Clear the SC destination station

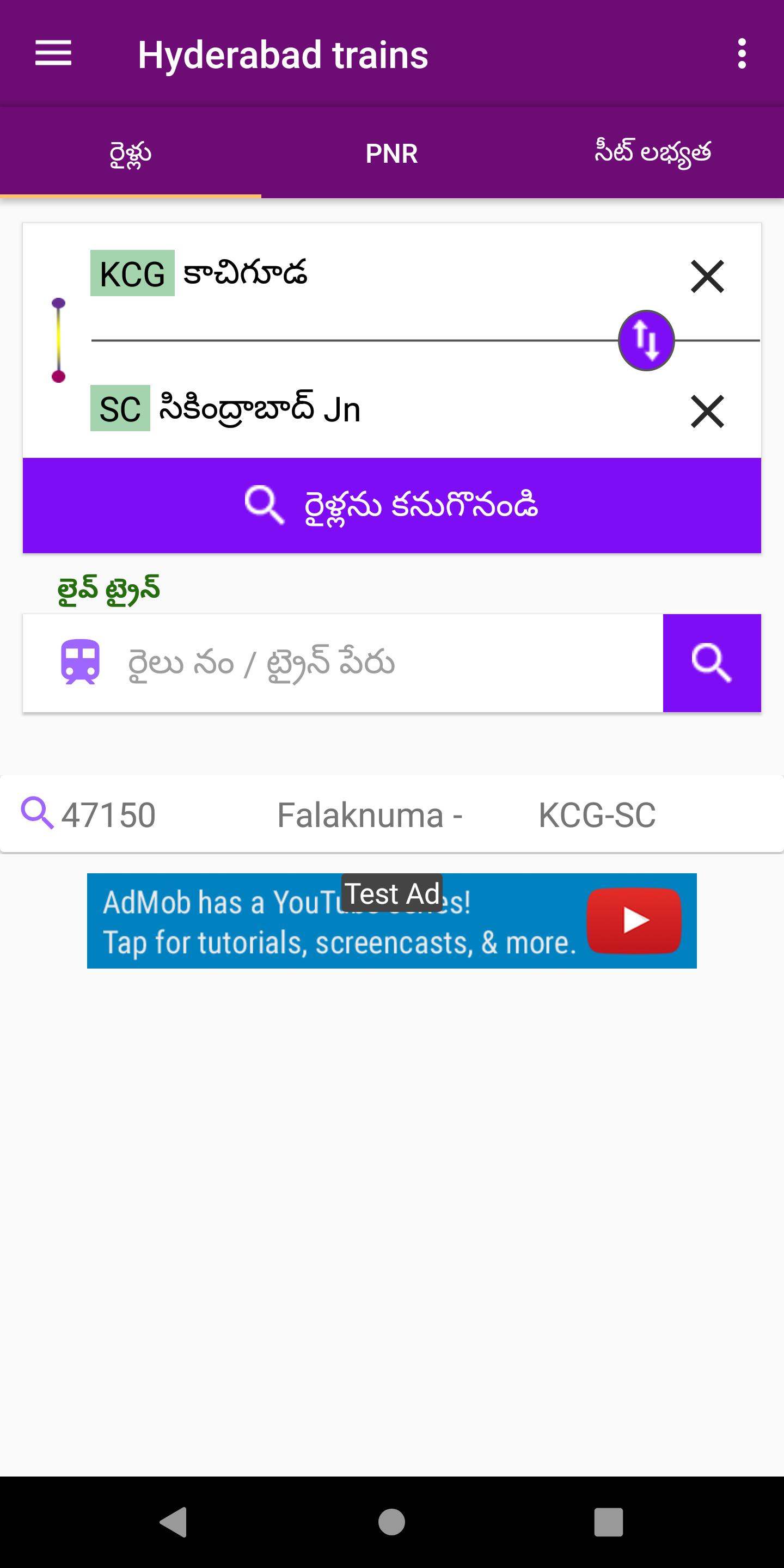point(707,412)
